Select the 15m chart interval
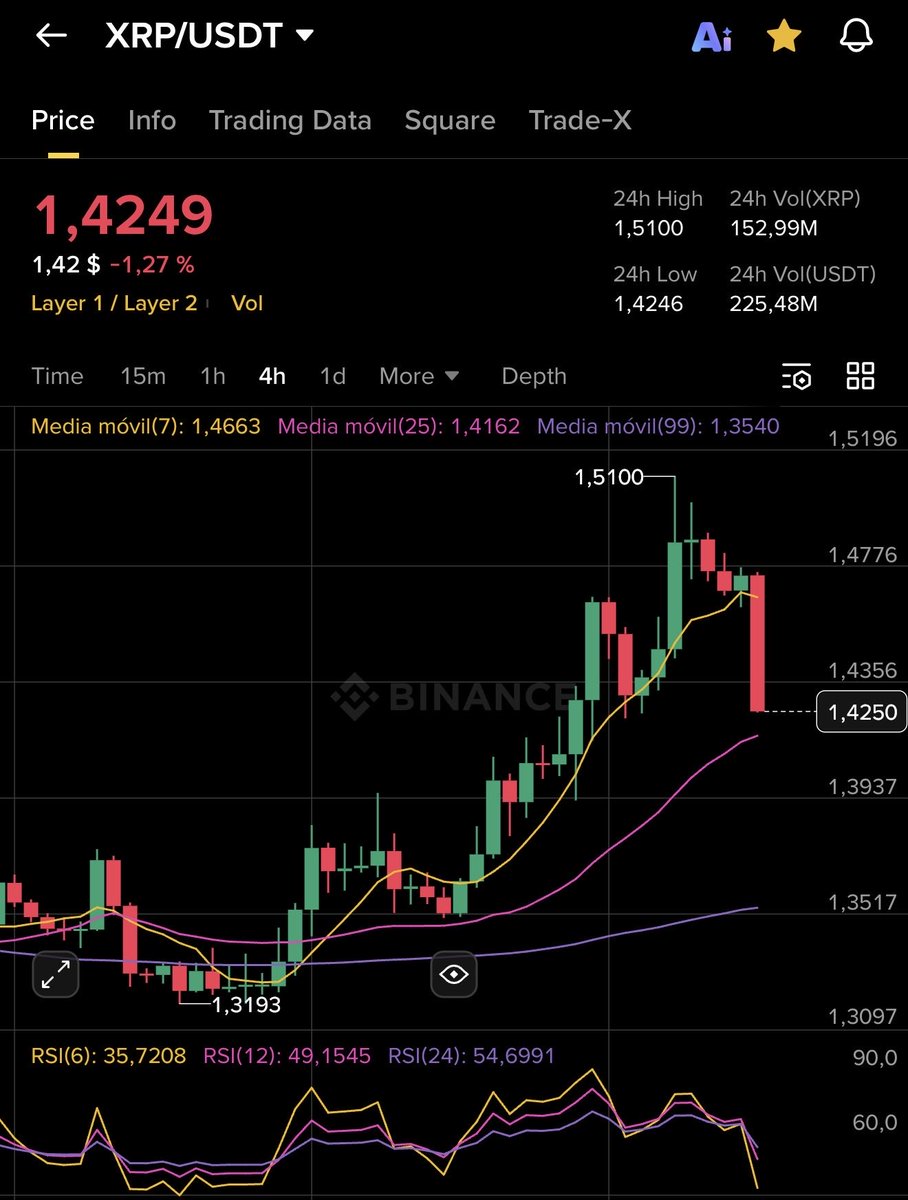This screenshot has width=908, height=1200. click(x=143, y=376)
